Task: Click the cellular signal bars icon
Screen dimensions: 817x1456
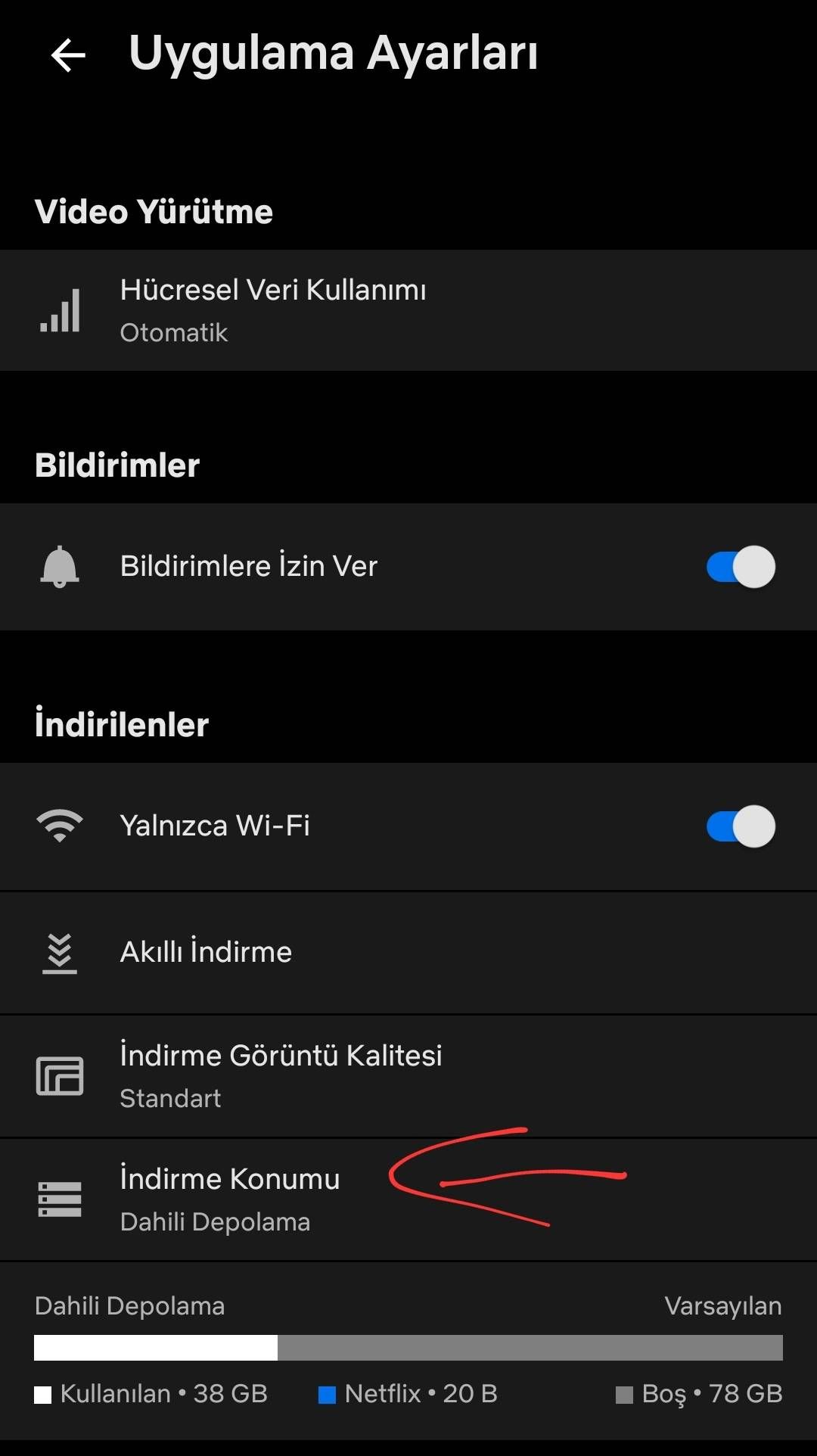Action: [61, 309]
